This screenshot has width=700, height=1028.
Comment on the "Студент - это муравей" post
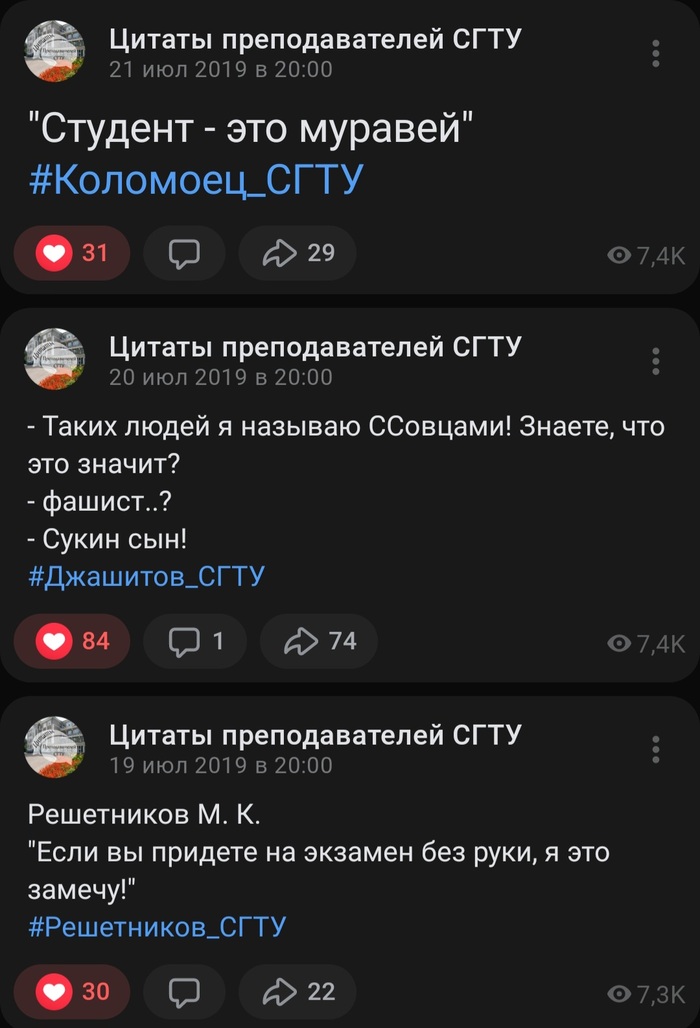[185, 253]
